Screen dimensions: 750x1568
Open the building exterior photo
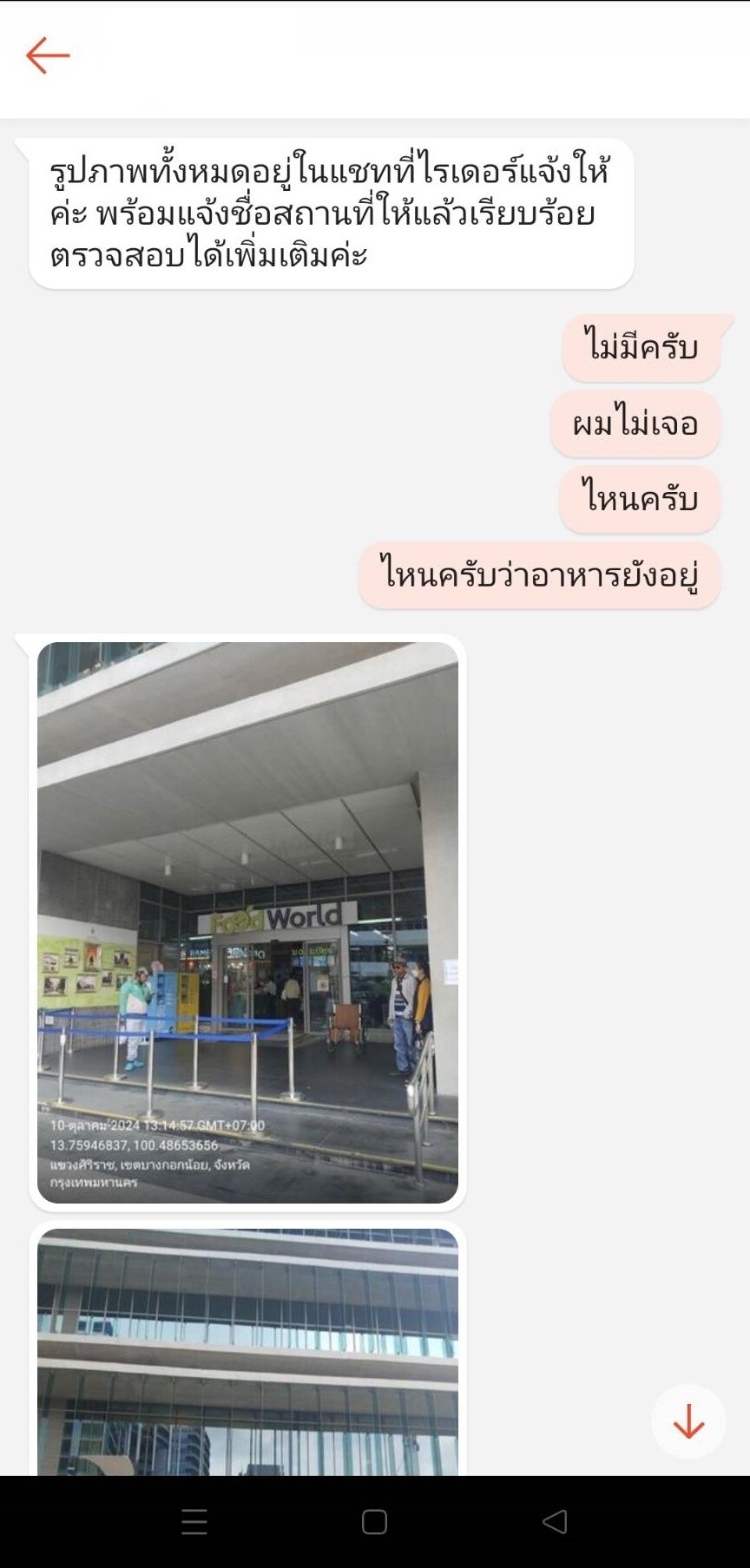coord(247,1352)
